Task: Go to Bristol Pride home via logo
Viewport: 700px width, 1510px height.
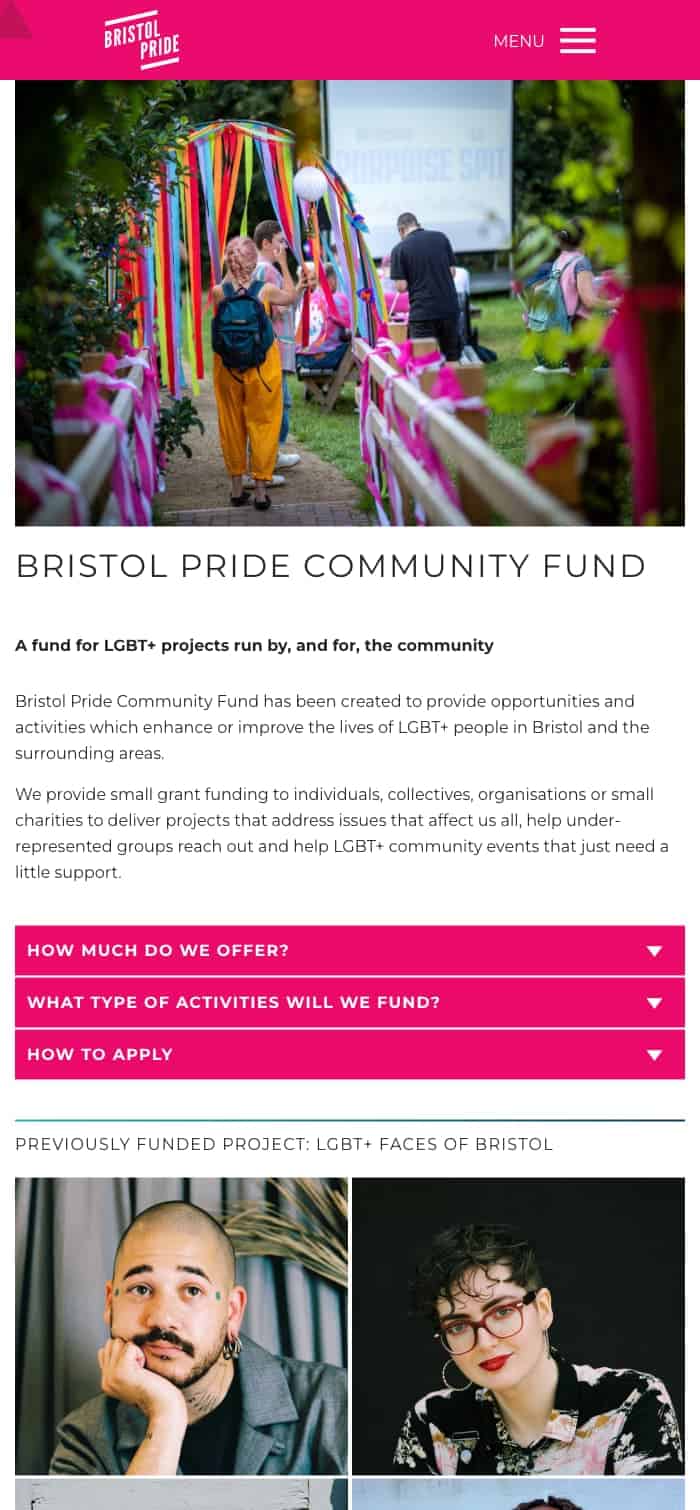Action: click(141, 42)
